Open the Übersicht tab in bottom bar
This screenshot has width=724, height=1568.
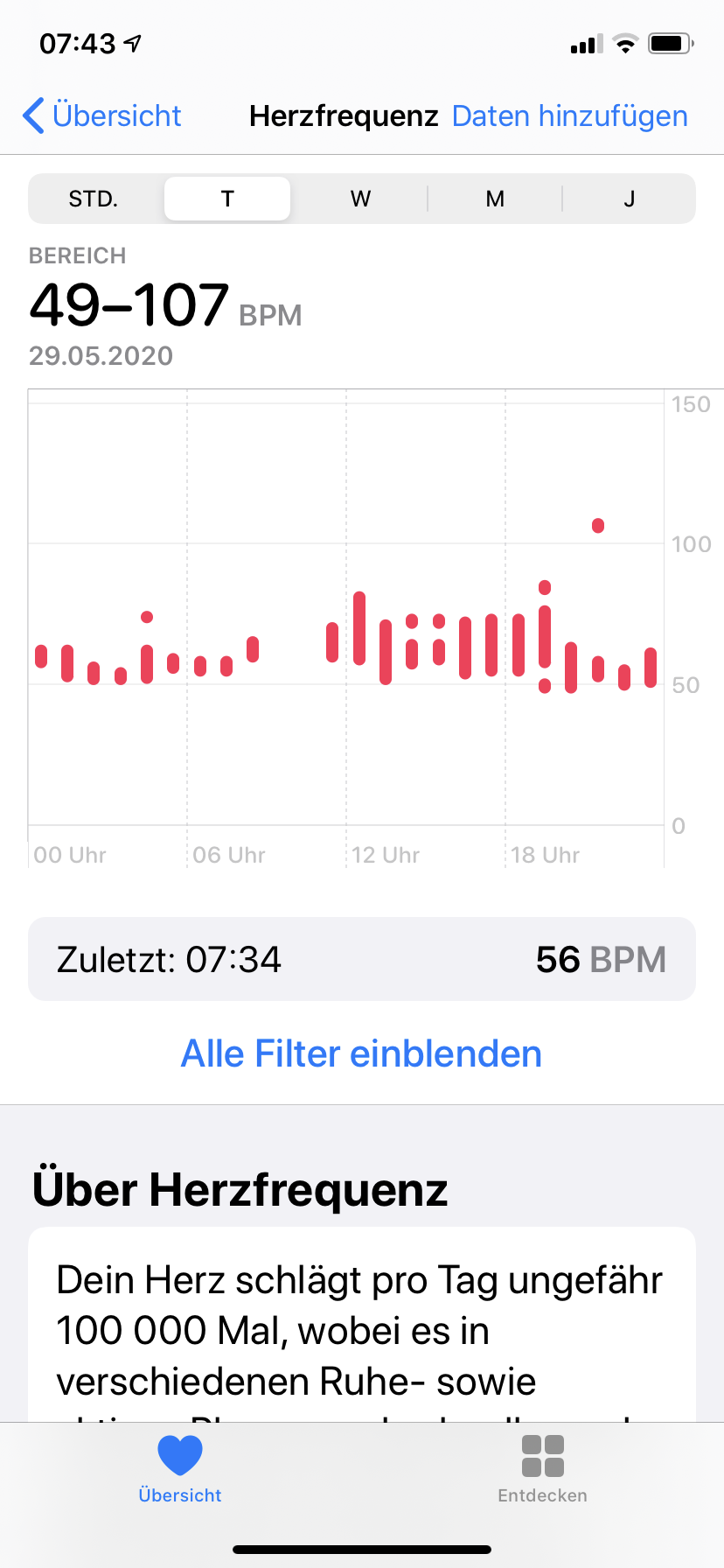[x=180, y=1470]
